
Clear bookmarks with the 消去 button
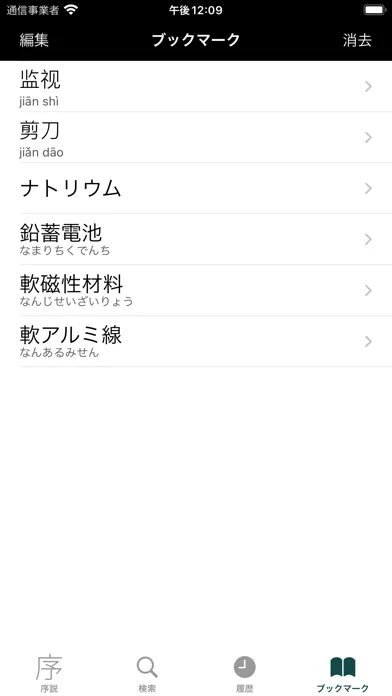[x=357, y=40]
